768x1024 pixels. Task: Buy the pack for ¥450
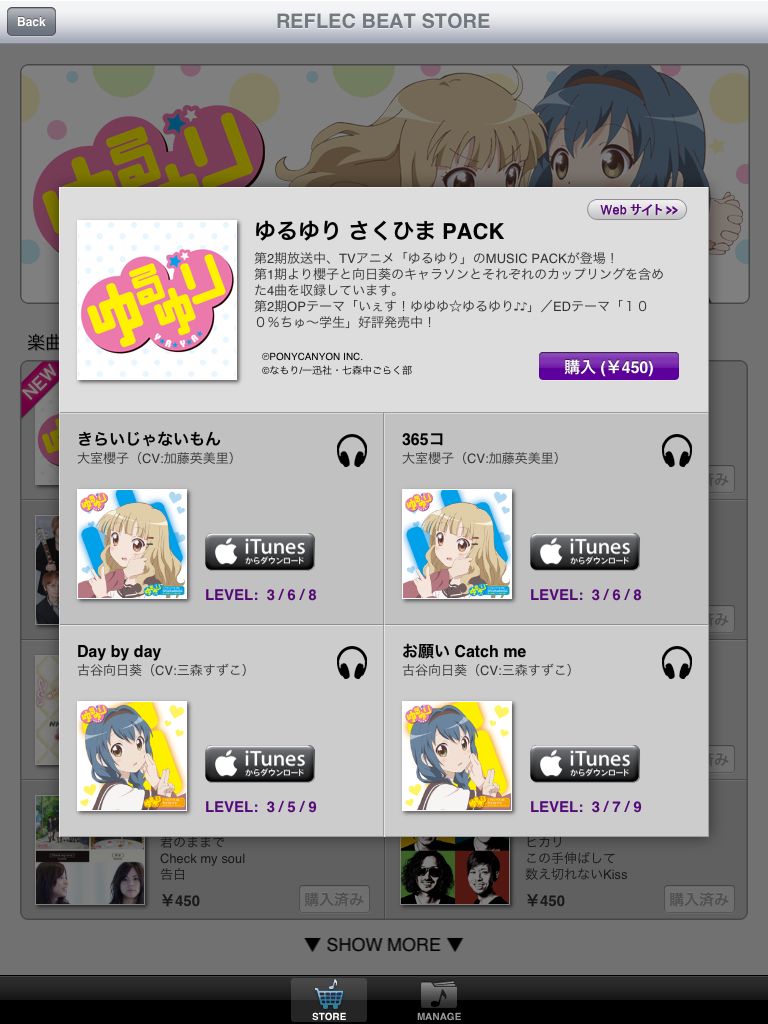tap(608, 367)
